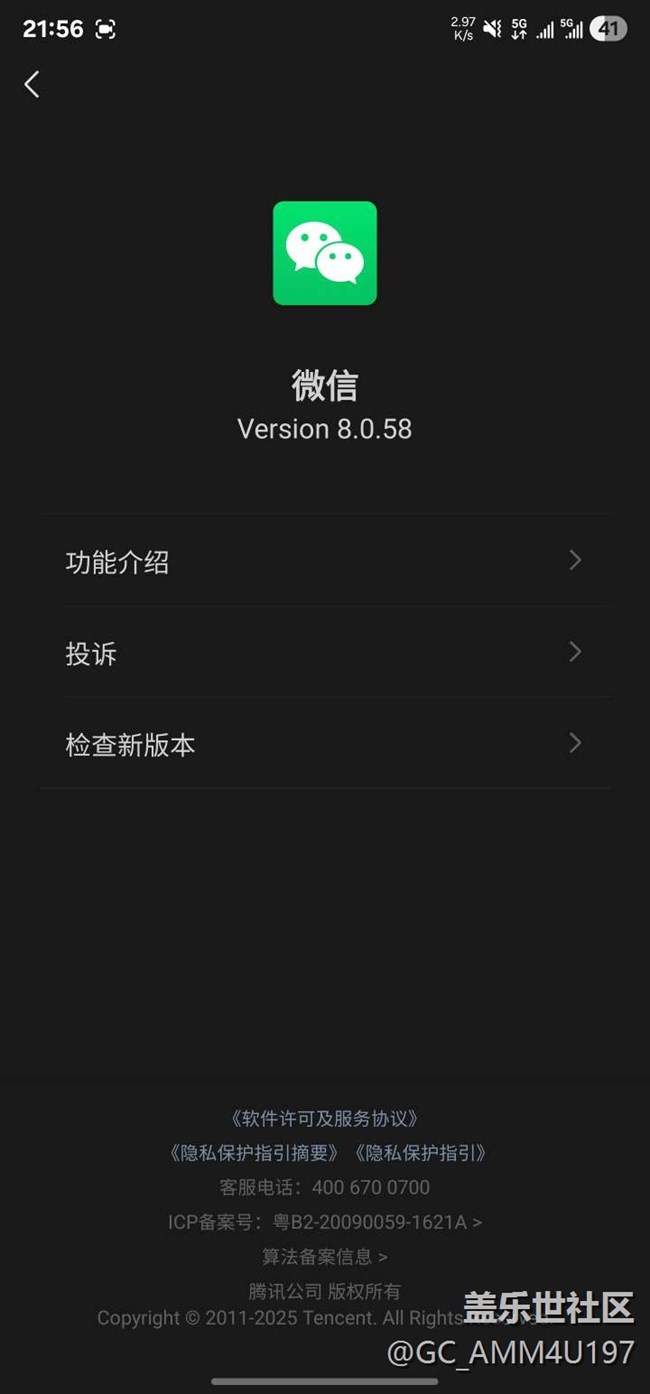Check for updates via 检查新版本

tap(324, 744)
